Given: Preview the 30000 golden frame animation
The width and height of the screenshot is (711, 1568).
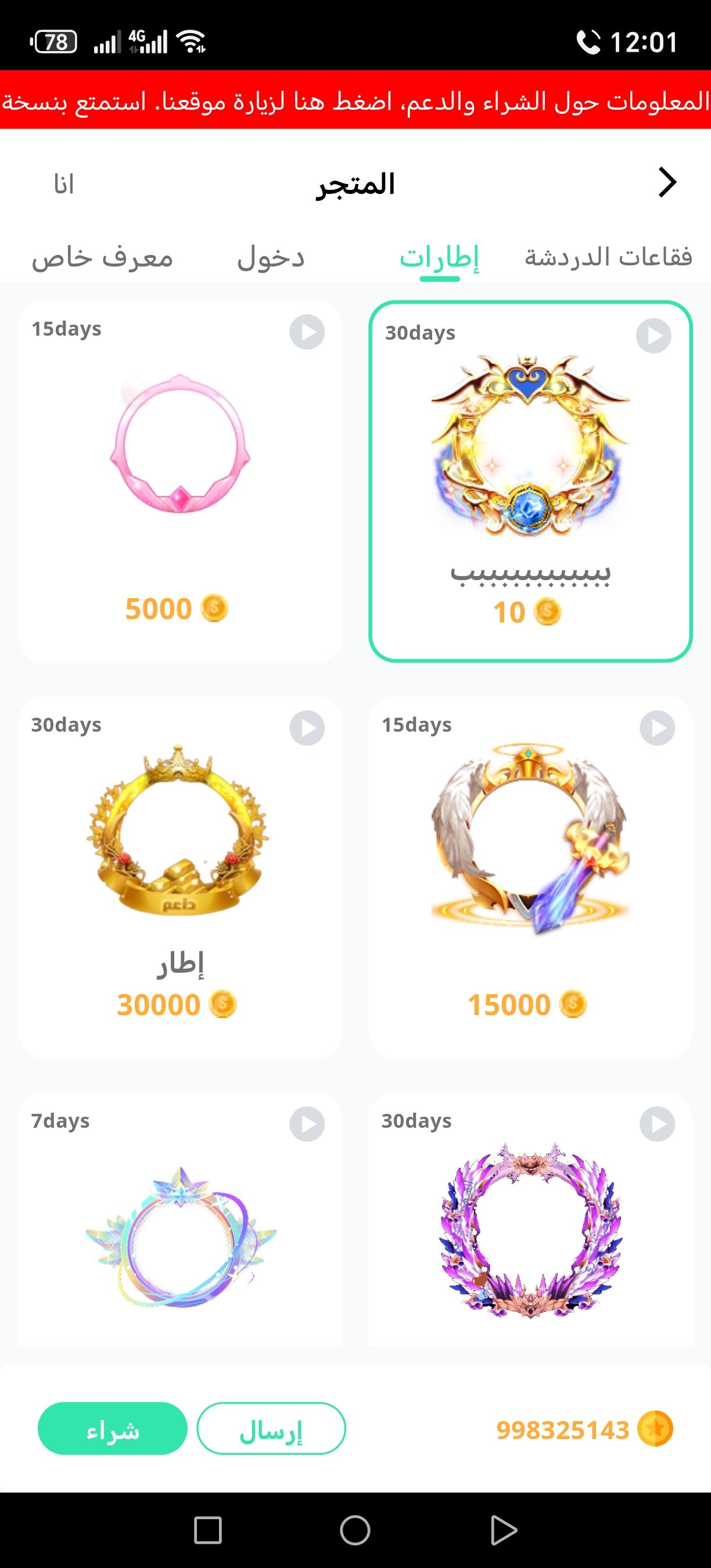Looking at the screenshot, I should click(x=307, y=728).
